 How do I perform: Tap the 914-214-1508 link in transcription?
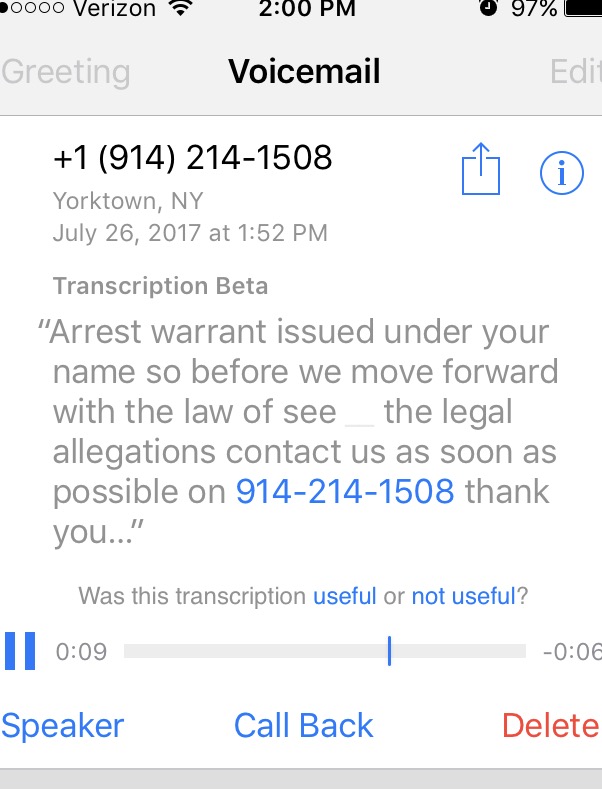(x=345, y=492)
